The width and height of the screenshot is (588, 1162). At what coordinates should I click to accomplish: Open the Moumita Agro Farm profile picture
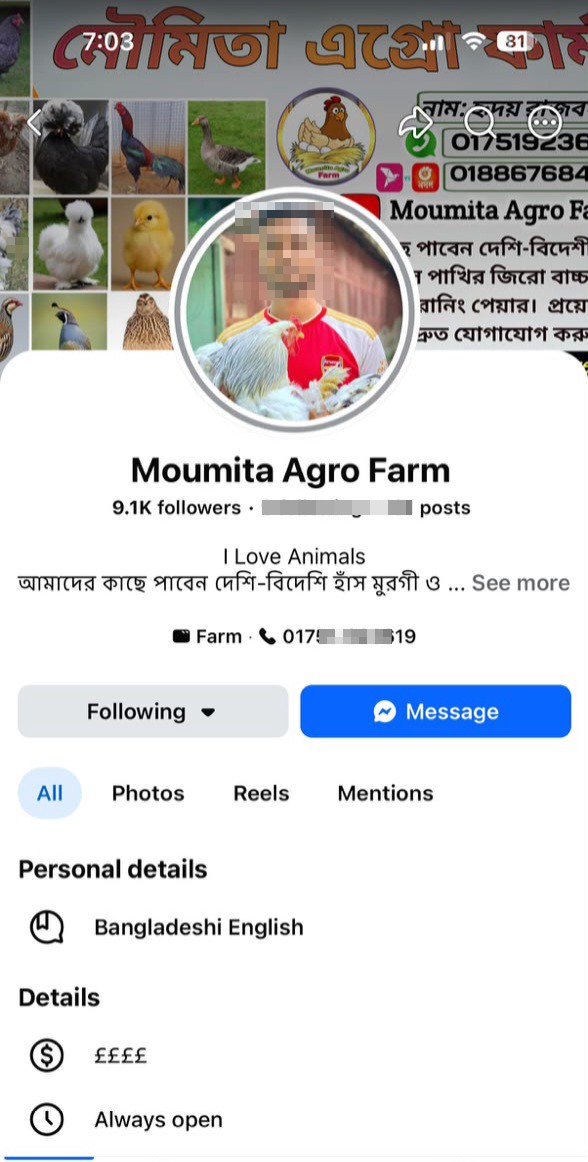coord(294,308)
